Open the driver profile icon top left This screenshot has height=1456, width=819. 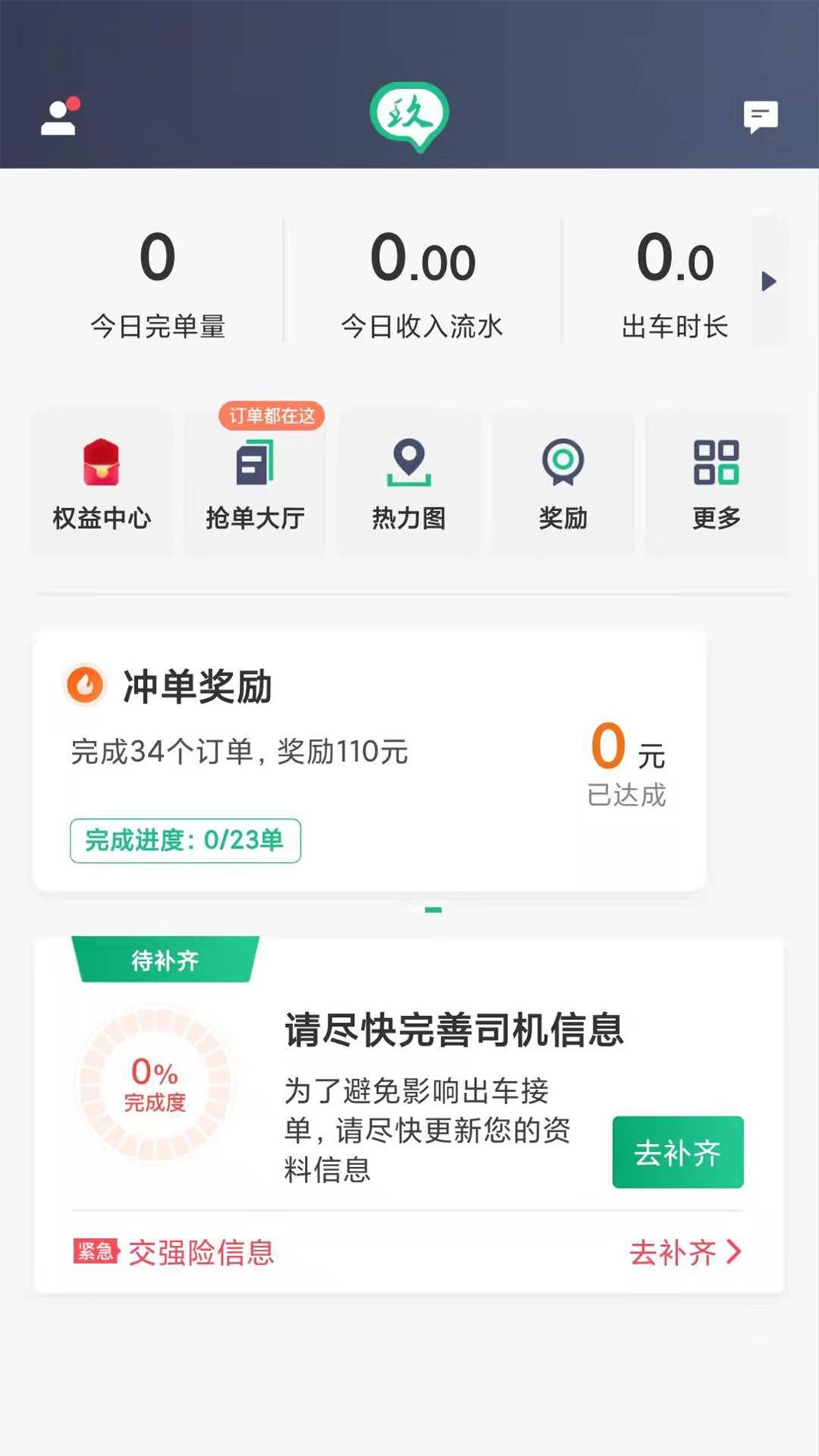pos(57,116)
